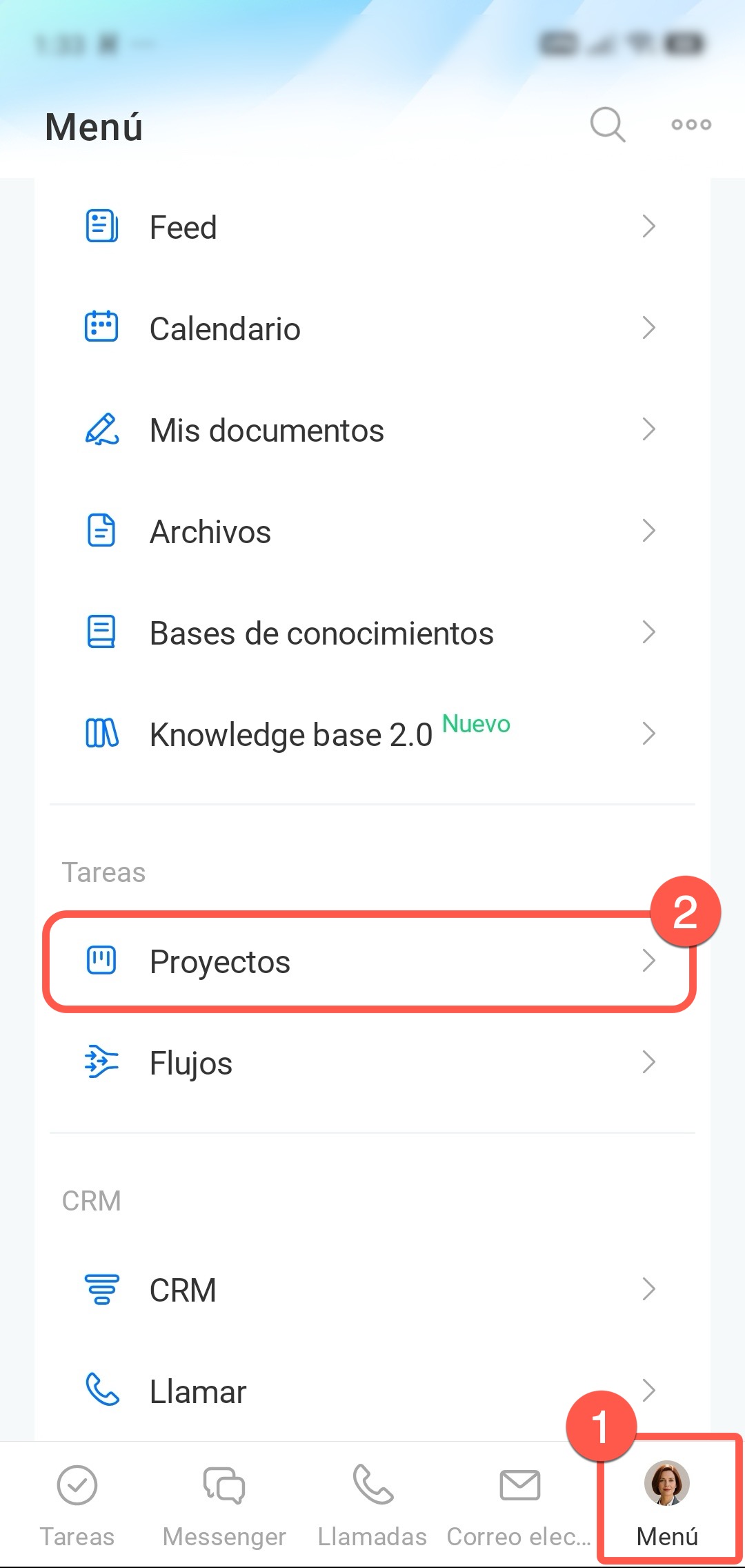The width and height of the screenshot is (745, 1568).
Task: Open Bases de conocimientos
Action: pos(372,633)
